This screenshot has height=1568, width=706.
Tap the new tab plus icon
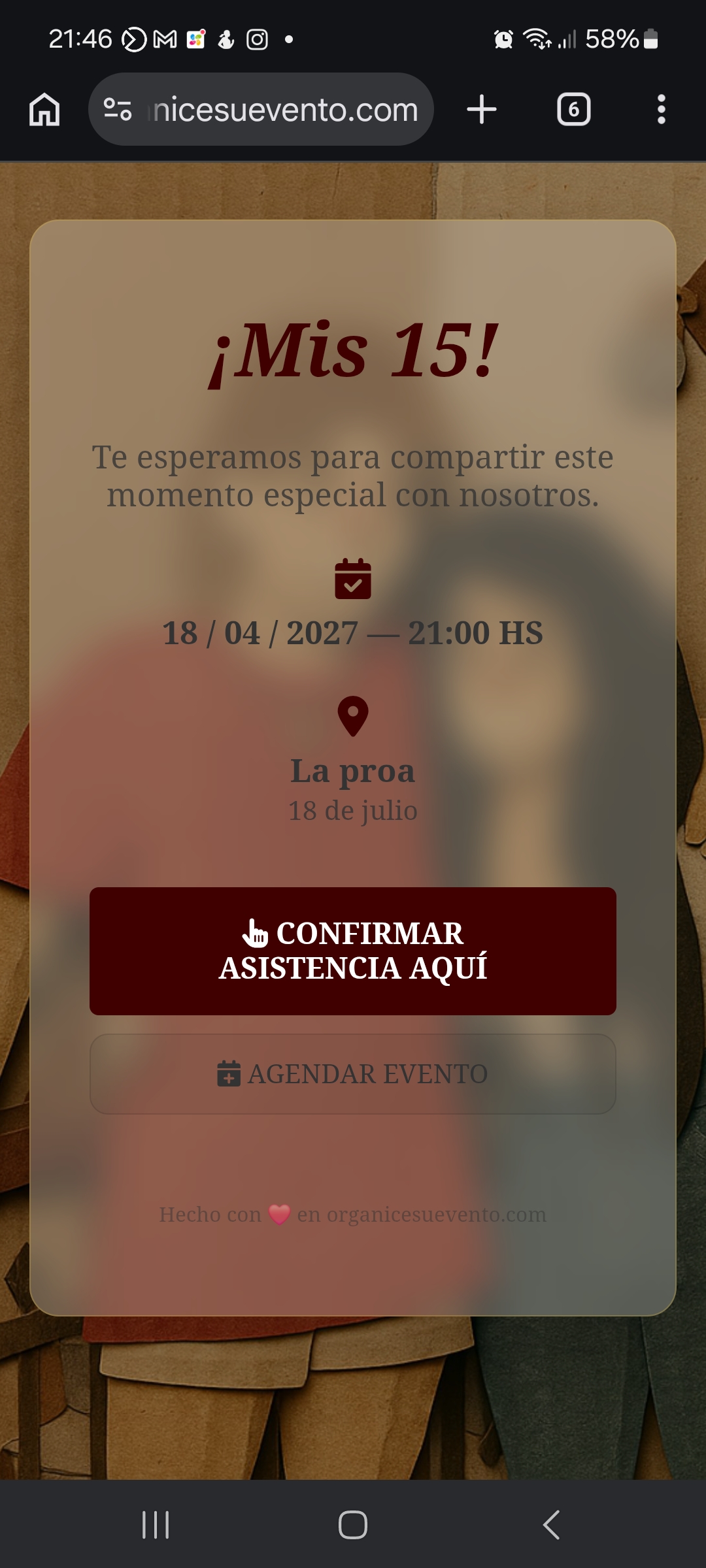pos(481,109)
